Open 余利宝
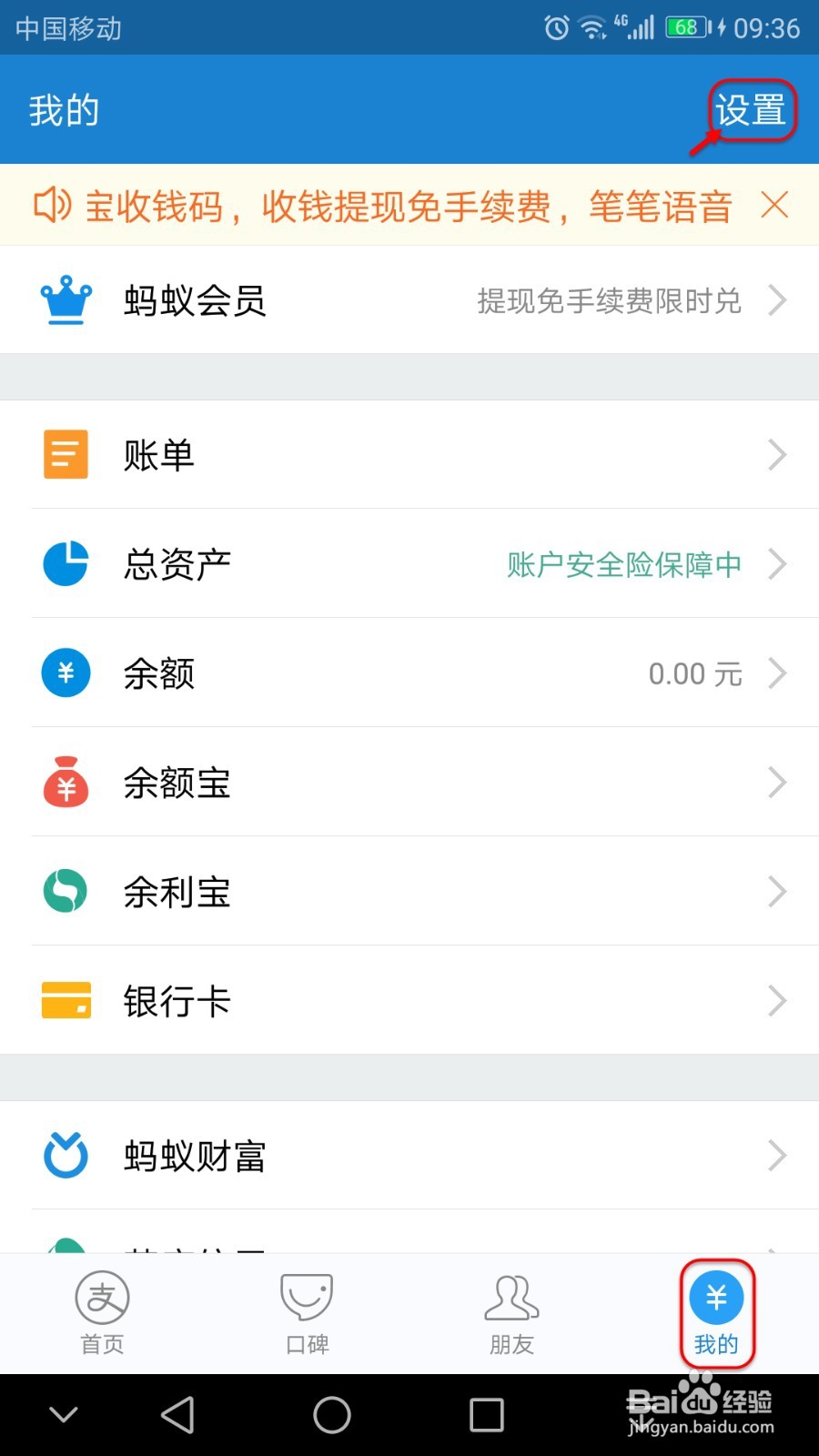 click(x=409, y=892)
